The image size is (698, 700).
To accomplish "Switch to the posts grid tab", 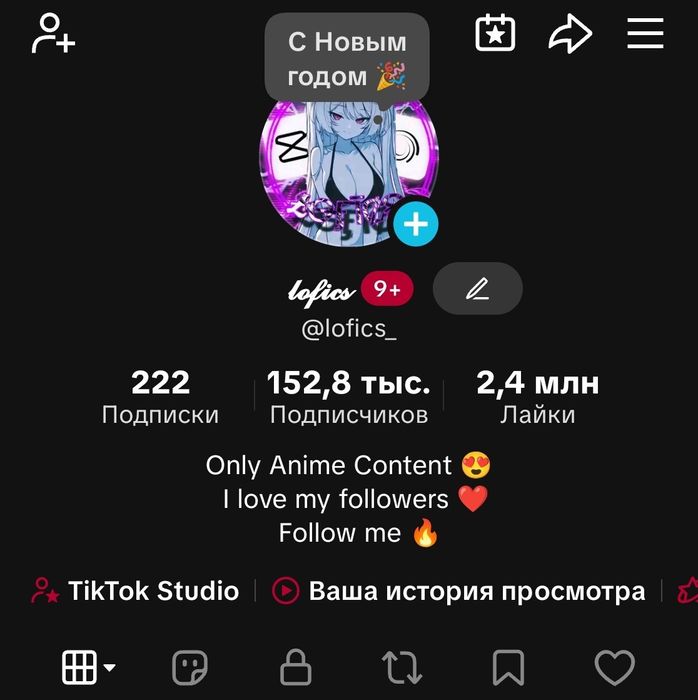I will pyautogui.click(x=88, y=667).
